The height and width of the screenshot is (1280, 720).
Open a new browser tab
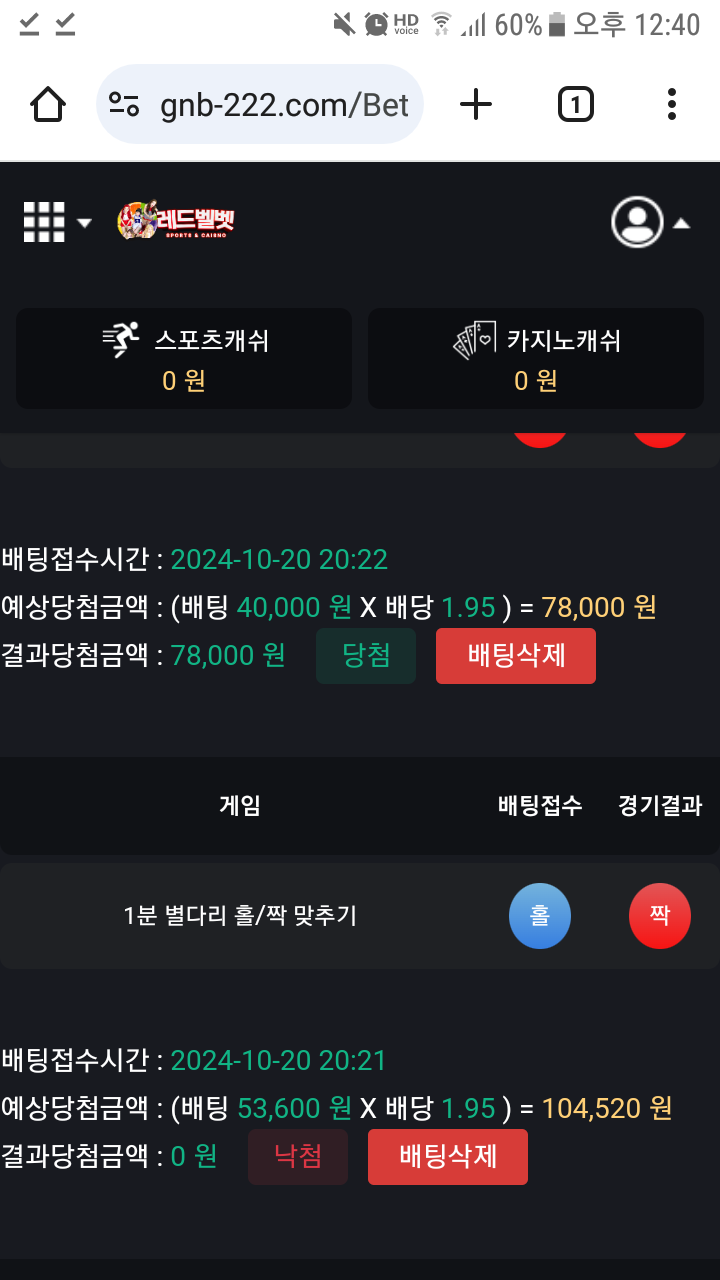click(476, 104)
